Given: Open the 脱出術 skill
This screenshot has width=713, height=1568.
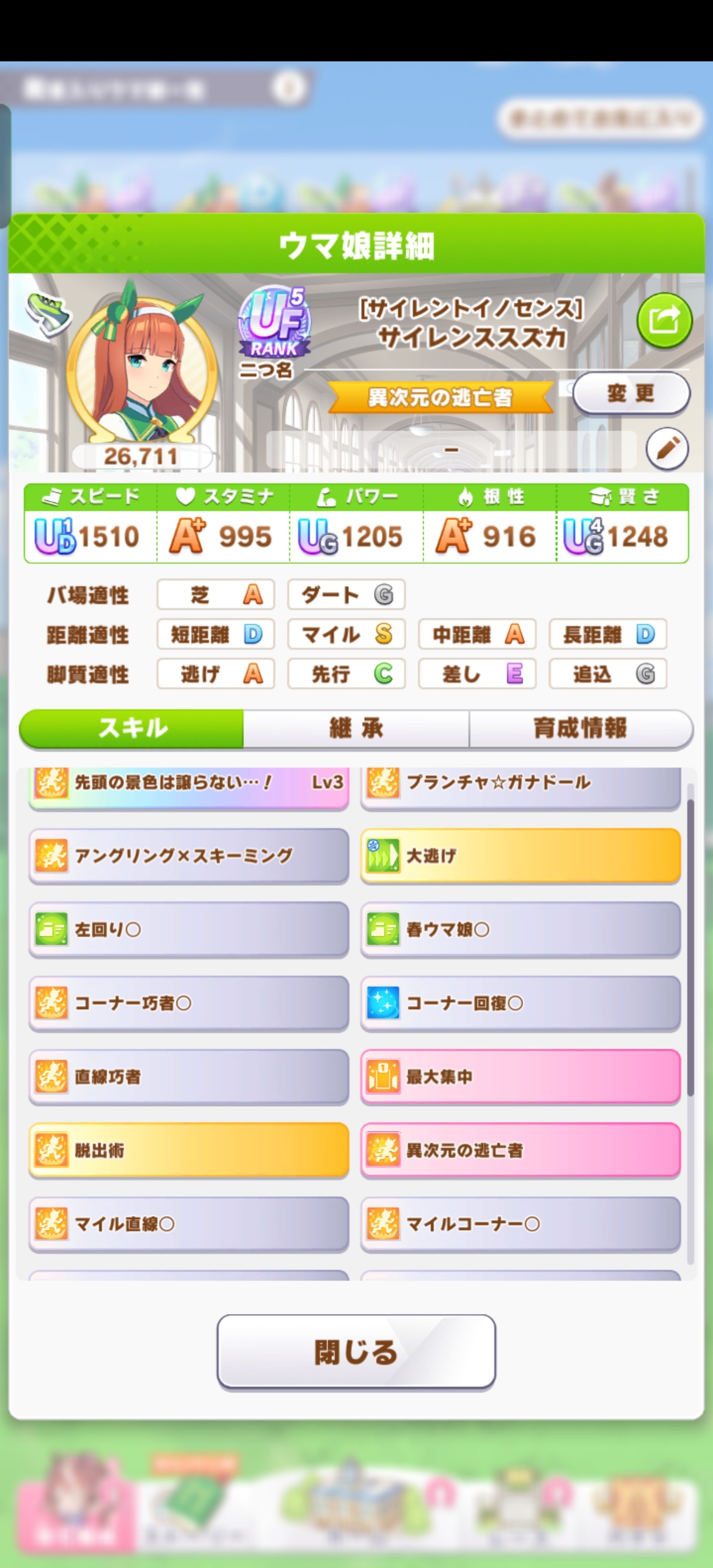Looking at the screenshot, I should (x=189, y=1150).
